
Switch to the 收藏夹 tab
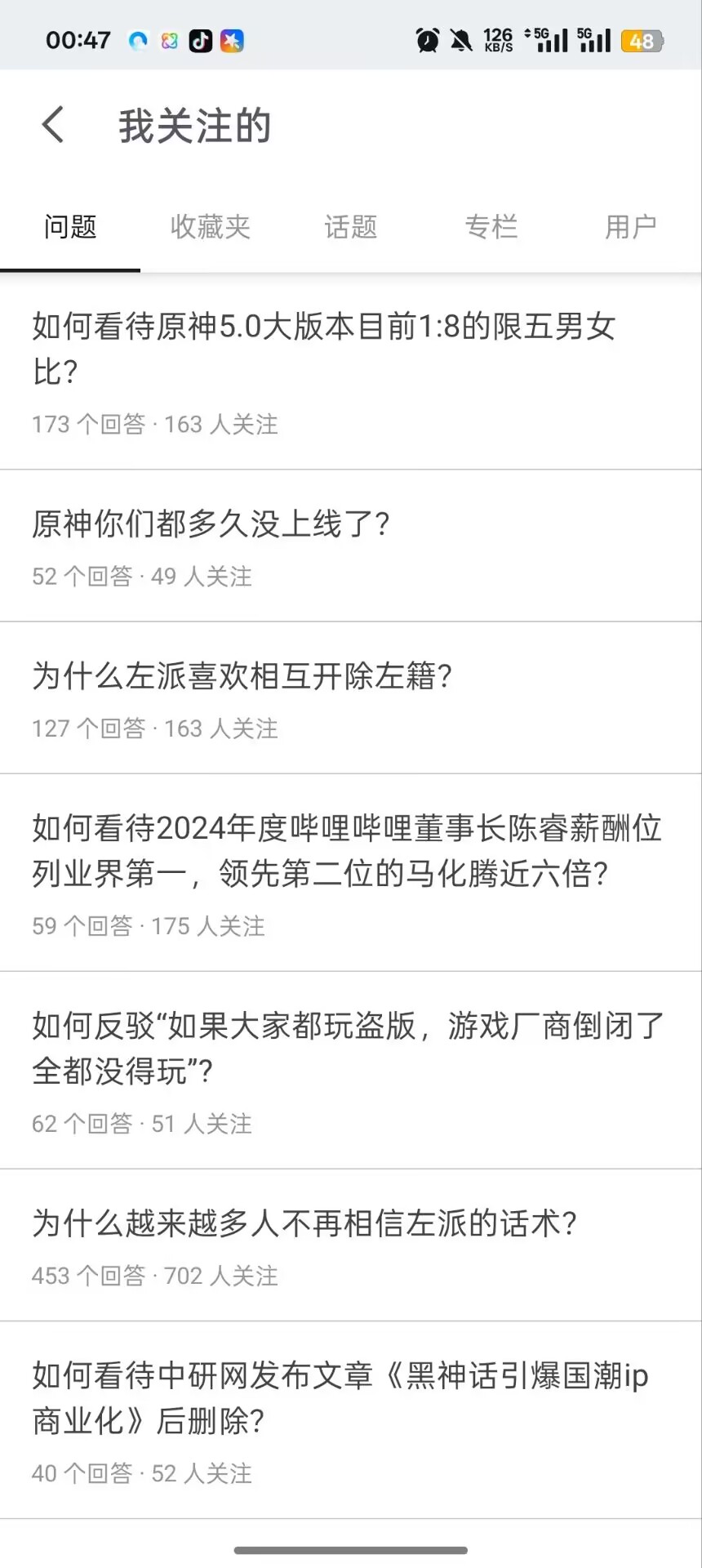click(211, 227)
